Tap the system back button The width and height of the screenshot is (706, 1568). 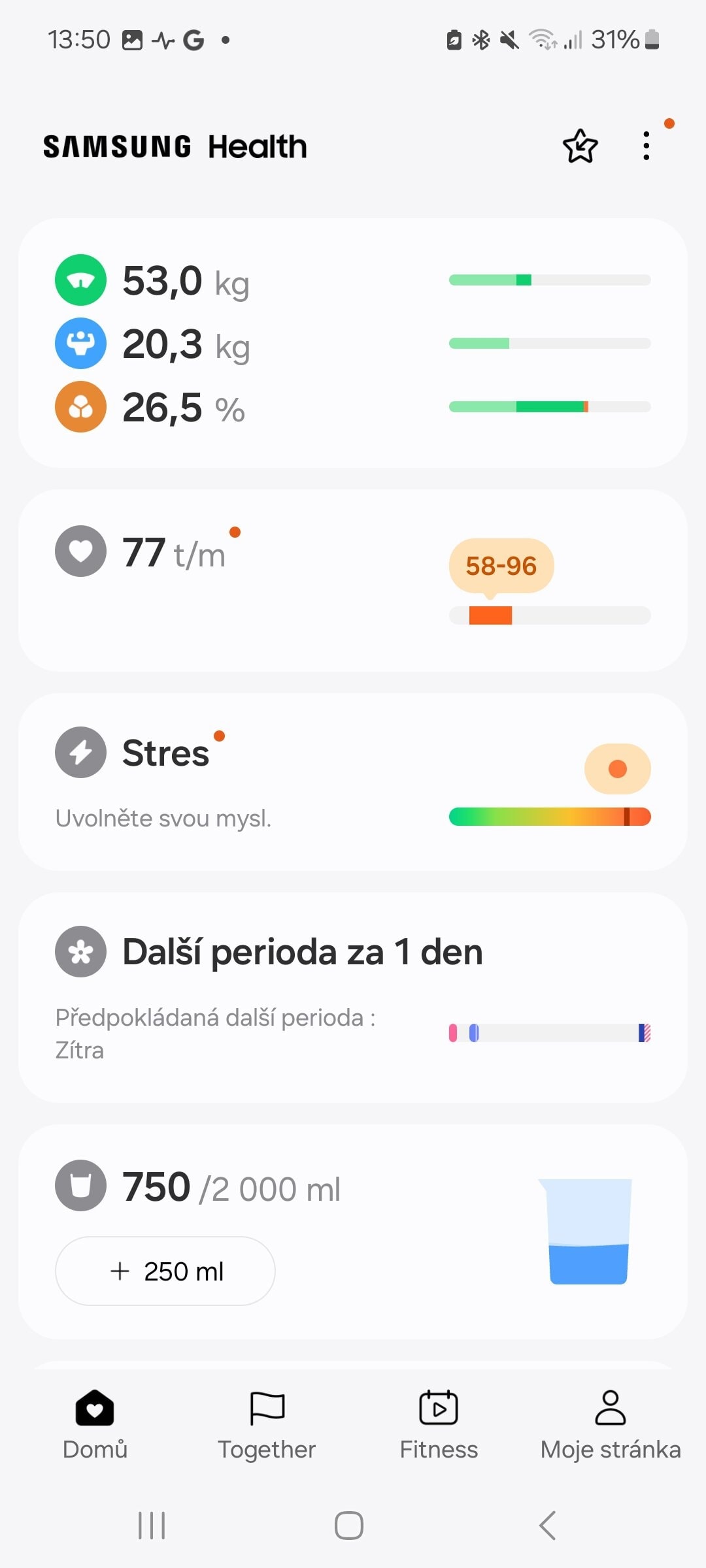pyautogui.click(x=547, y=1526)
